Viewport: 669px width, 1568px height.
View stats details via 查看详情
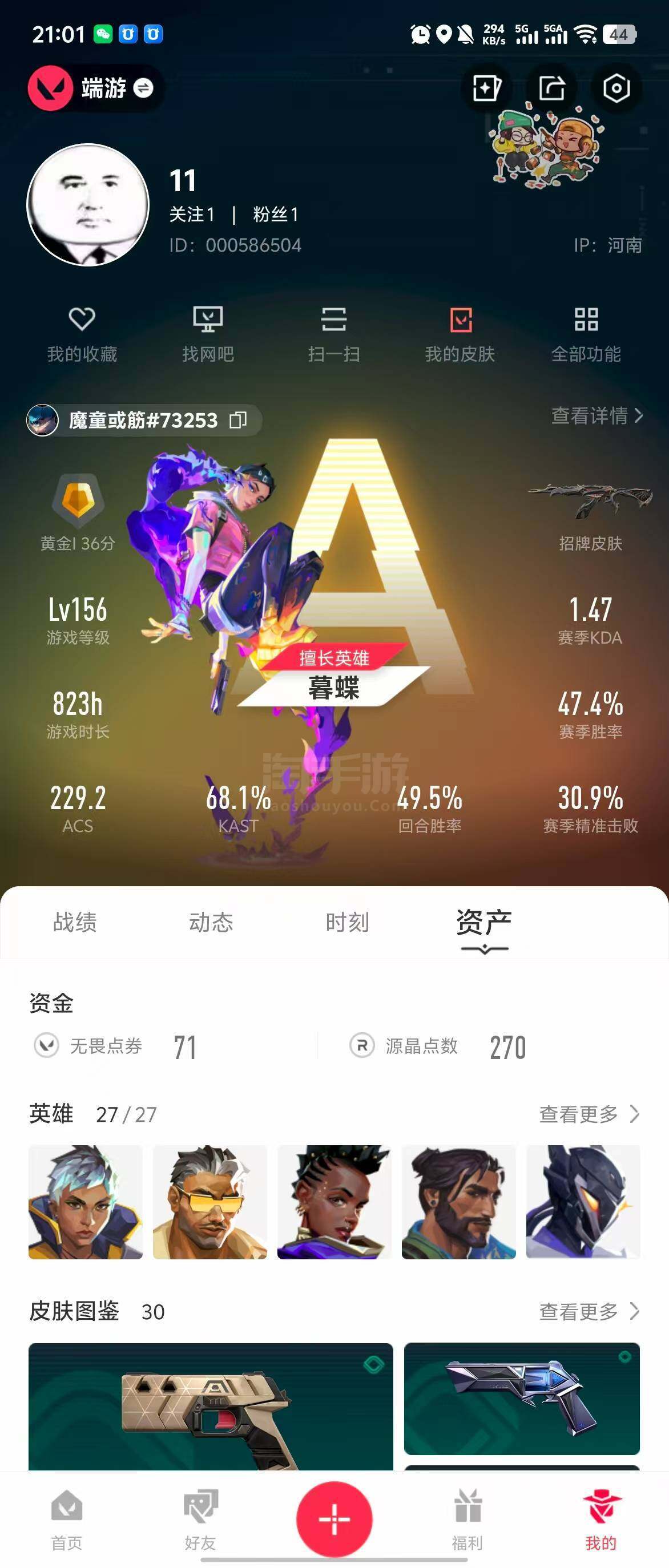coord(597,416)
